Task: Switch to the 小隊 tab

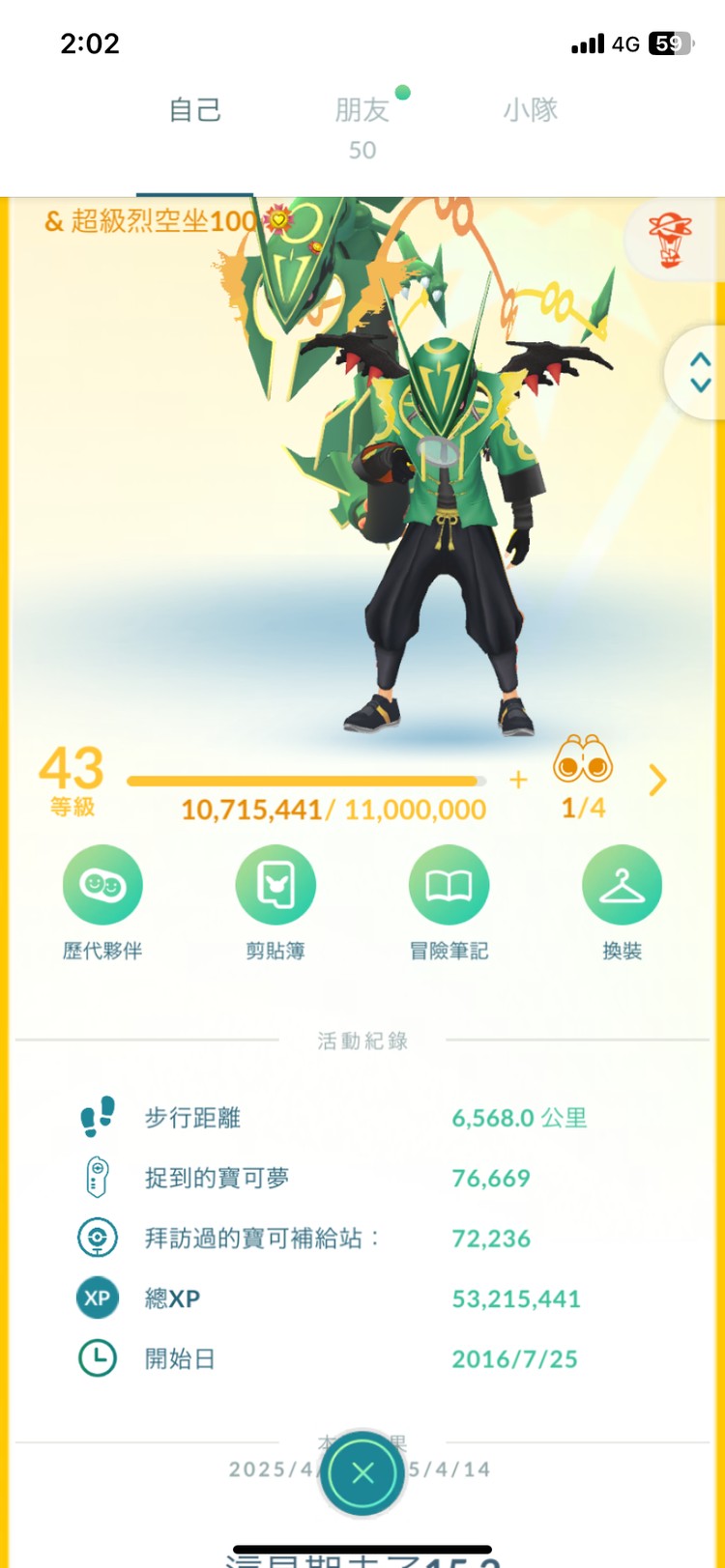Action: (530, 110)
